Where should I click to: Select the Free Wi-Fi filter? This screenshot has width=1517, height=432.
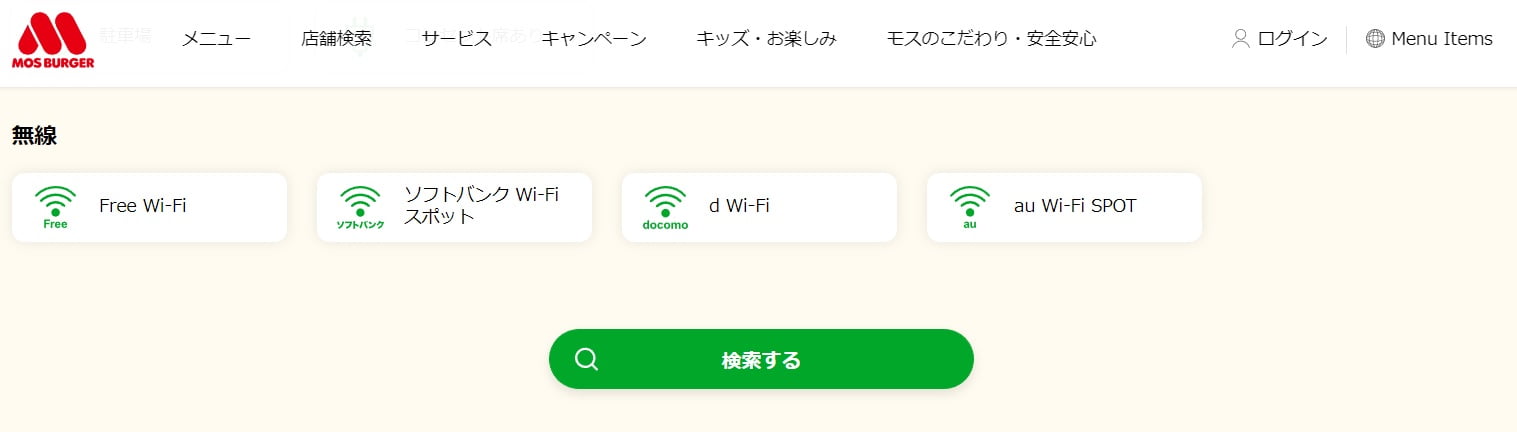(x=149, y=207)
